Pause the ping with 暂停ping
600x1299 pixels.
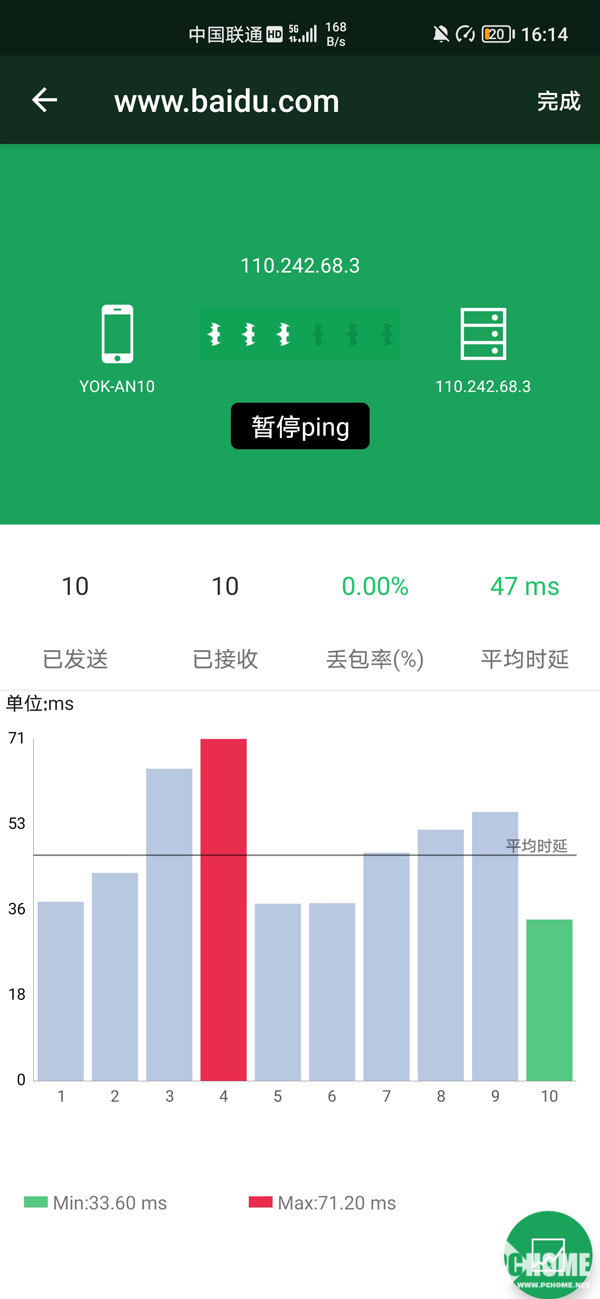[300, 427]
